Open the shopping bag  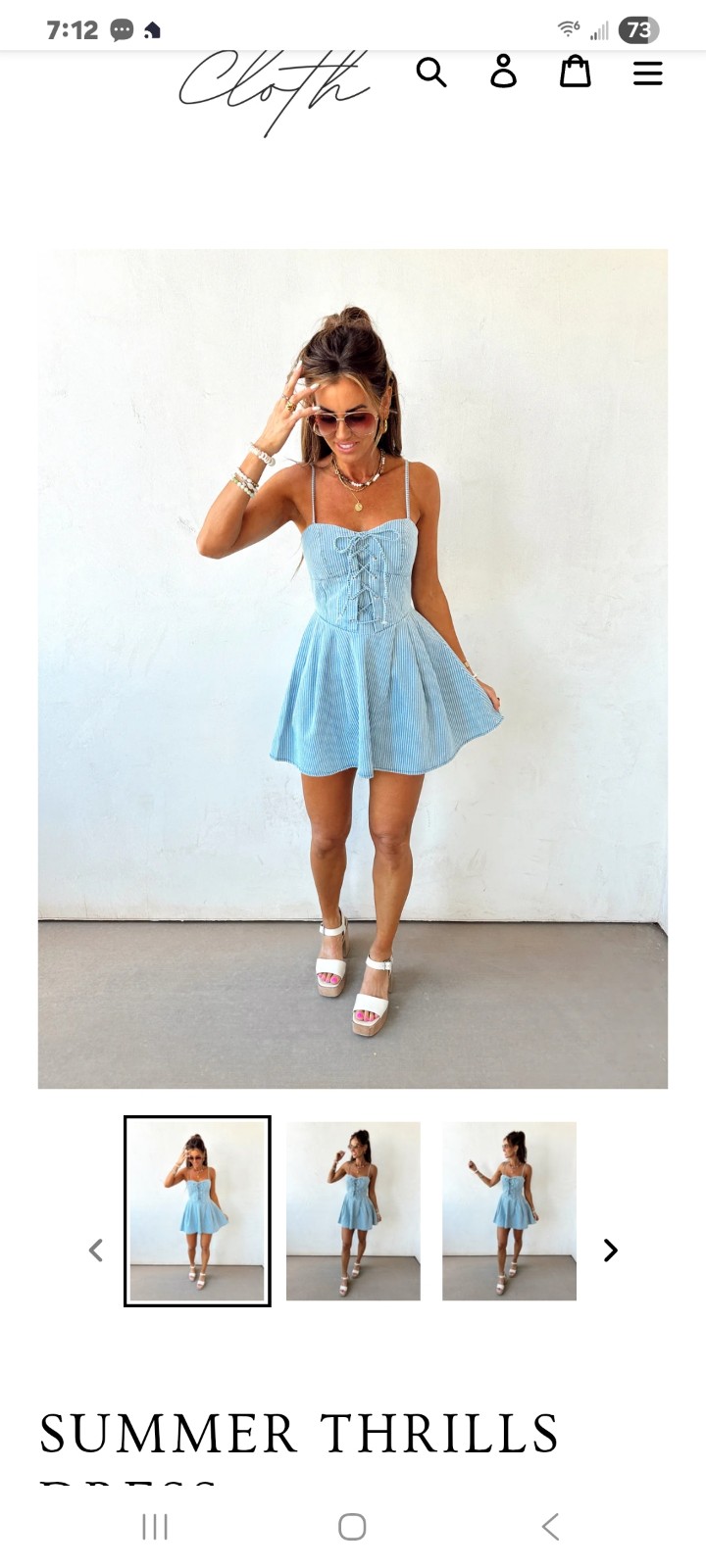575,72
